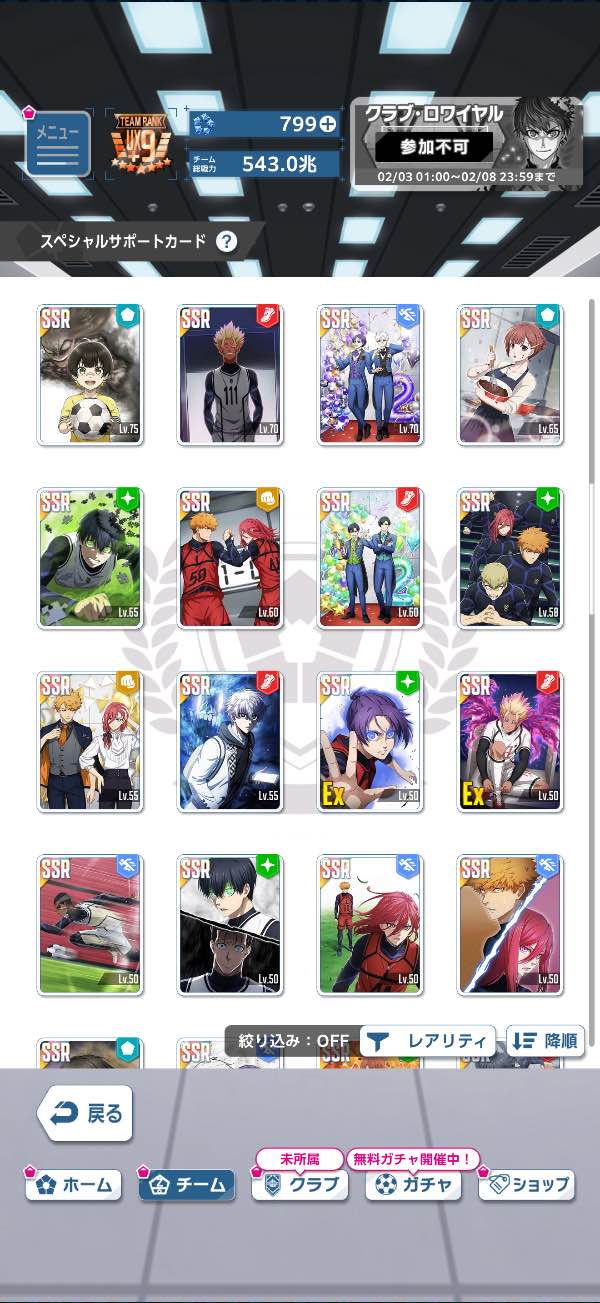Select the Lv.55 white-haired player card
This screenshot has height=1303, width=600.
tap(230, 742)
